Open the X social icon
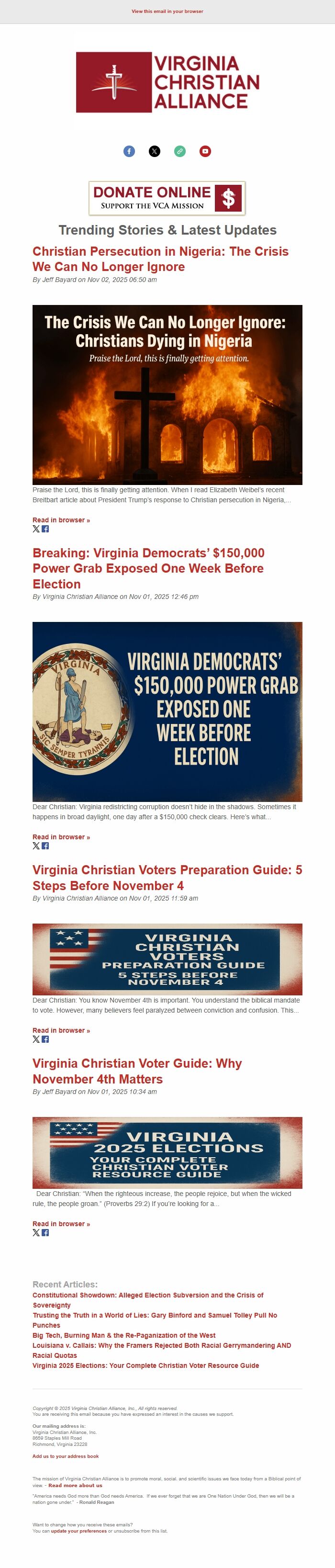This screenshot has height=1568, width=335. tap(155, 151)
